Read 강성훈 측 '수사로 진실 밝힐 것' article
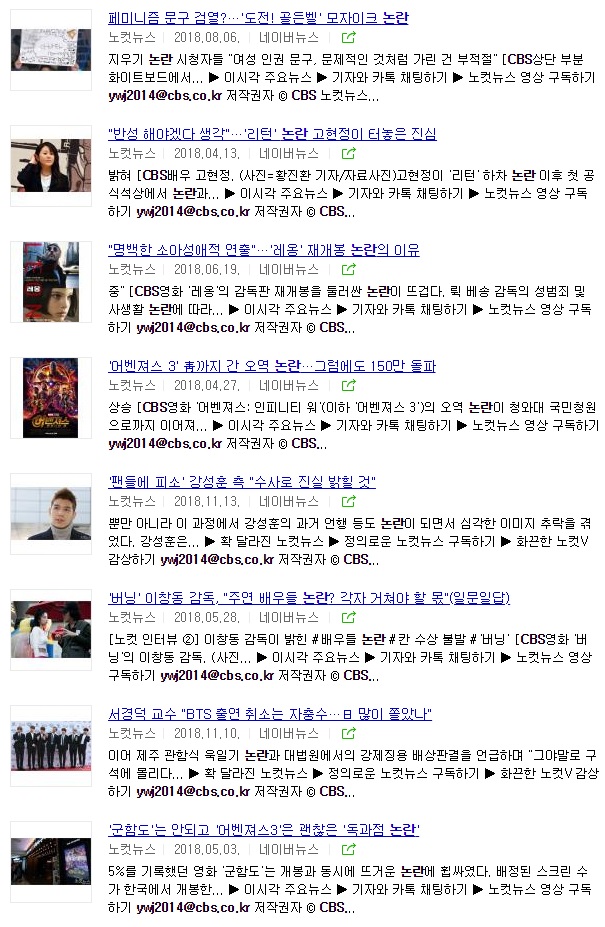Screen dimensions: 605x927 pyautogui.click(x=241, y=482)
